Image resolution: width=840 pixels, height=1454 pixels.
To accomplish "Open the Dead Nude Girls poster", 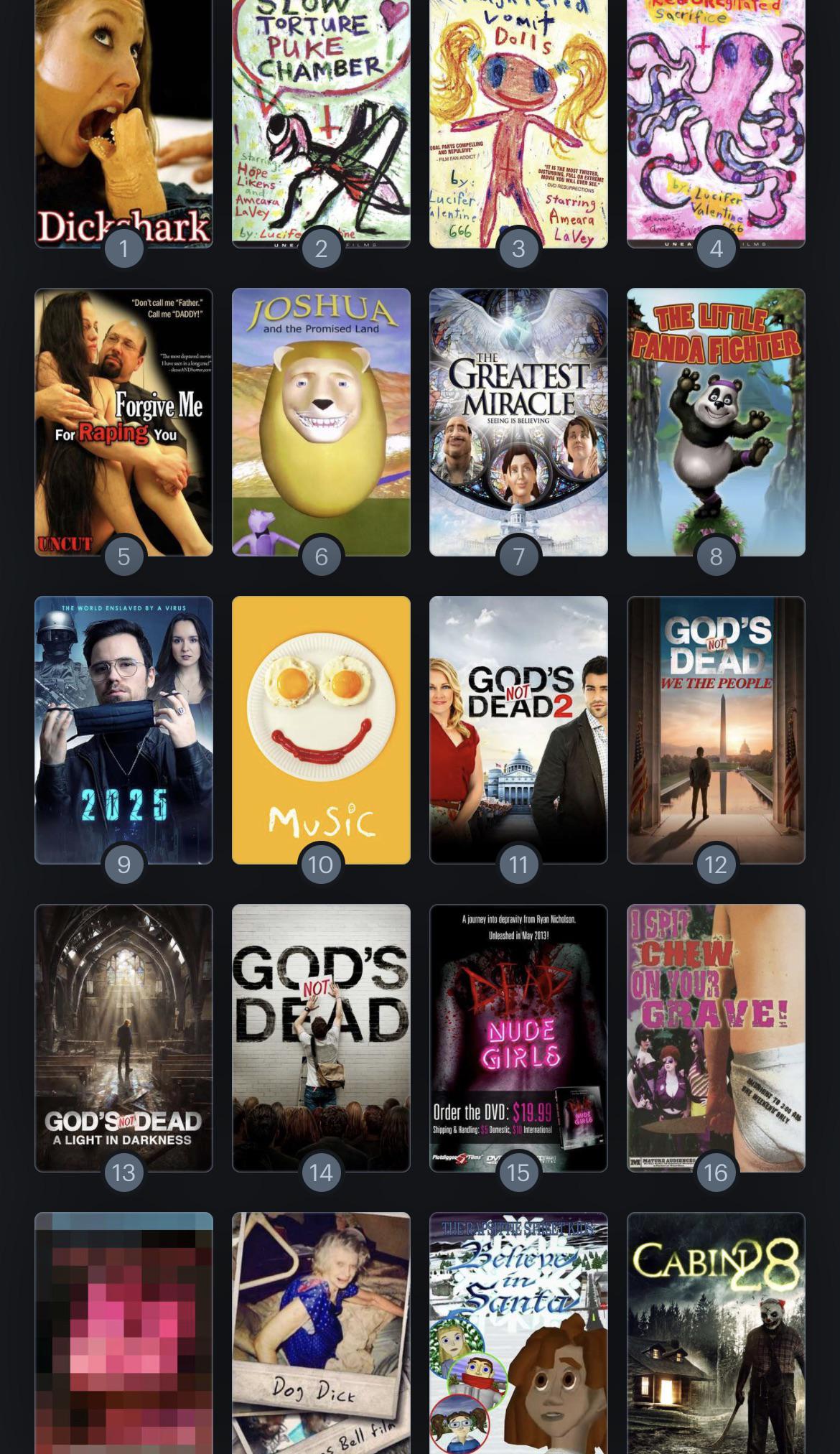I will tap(518, 1038).
